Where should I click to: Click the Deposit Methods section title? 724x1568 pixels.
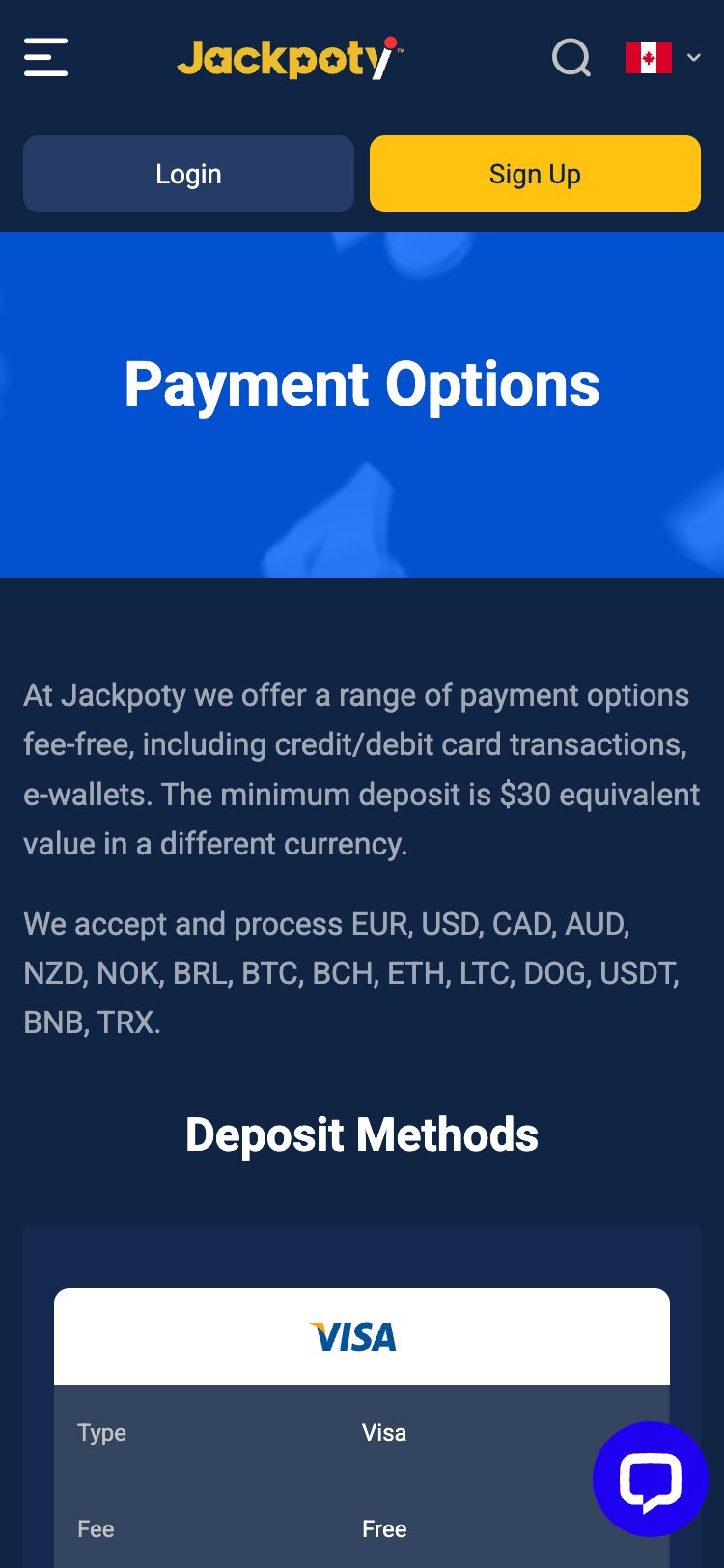362,1135
